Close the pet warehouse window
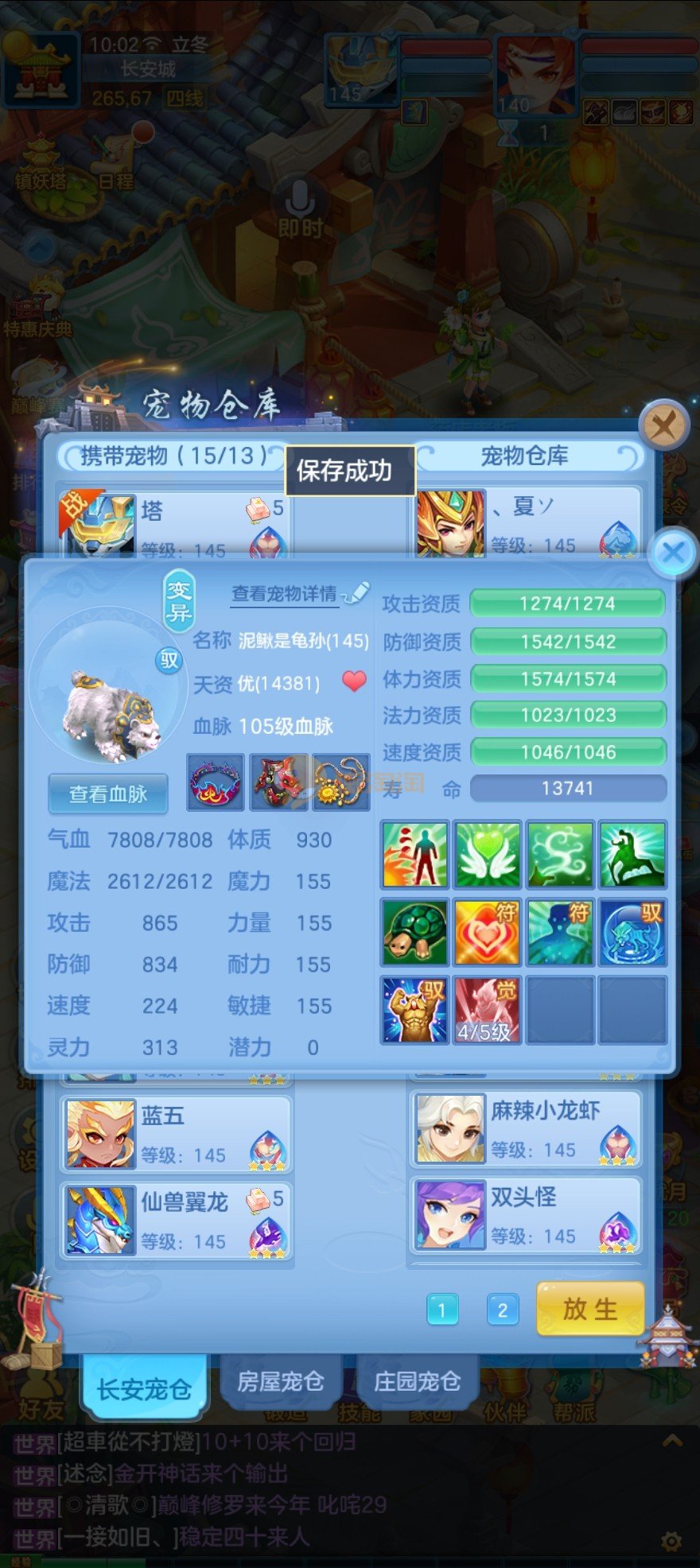Screen dimensions: 700x1568 (x=663, y=426)
